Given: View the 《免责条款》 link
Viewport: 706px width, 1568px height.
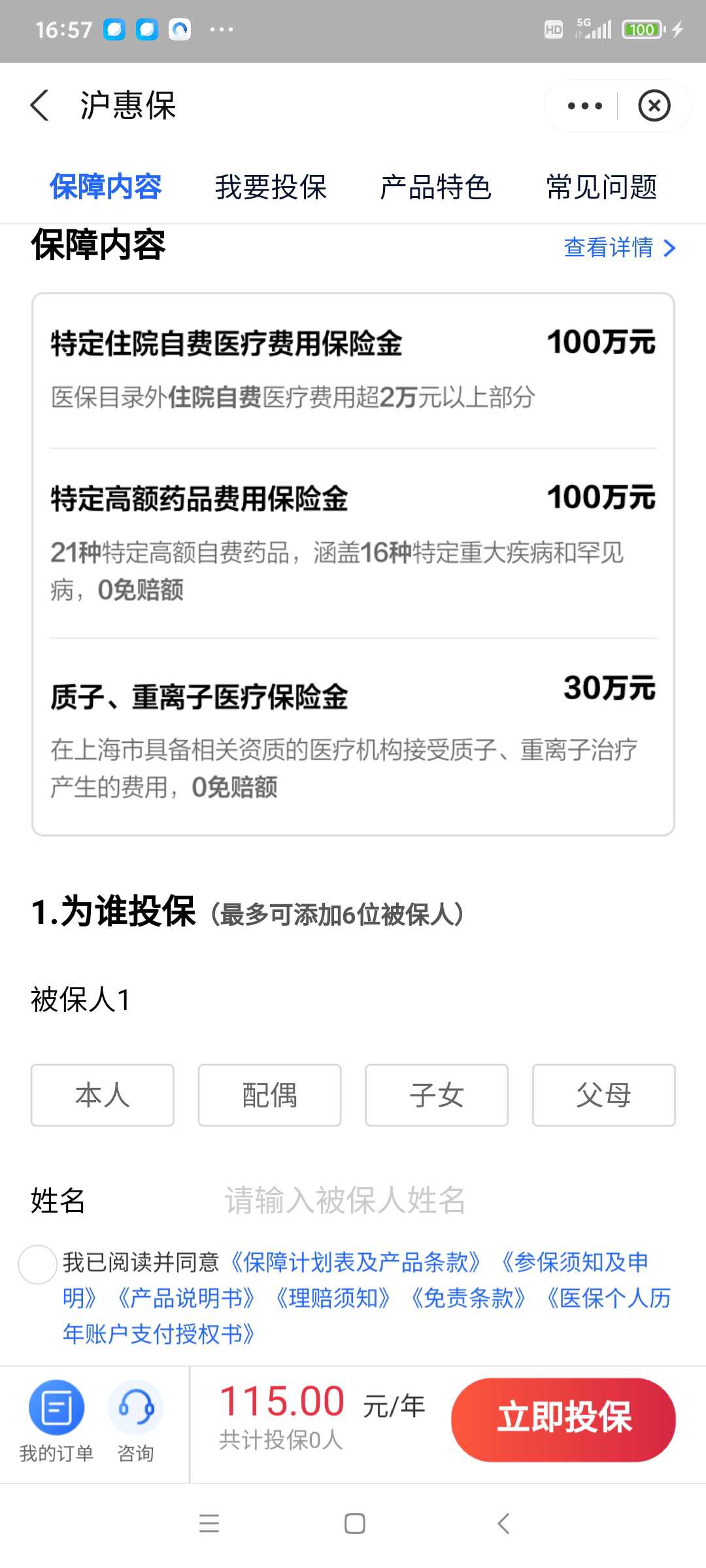Looking at the screenshot, I should tap(468, 1298).
